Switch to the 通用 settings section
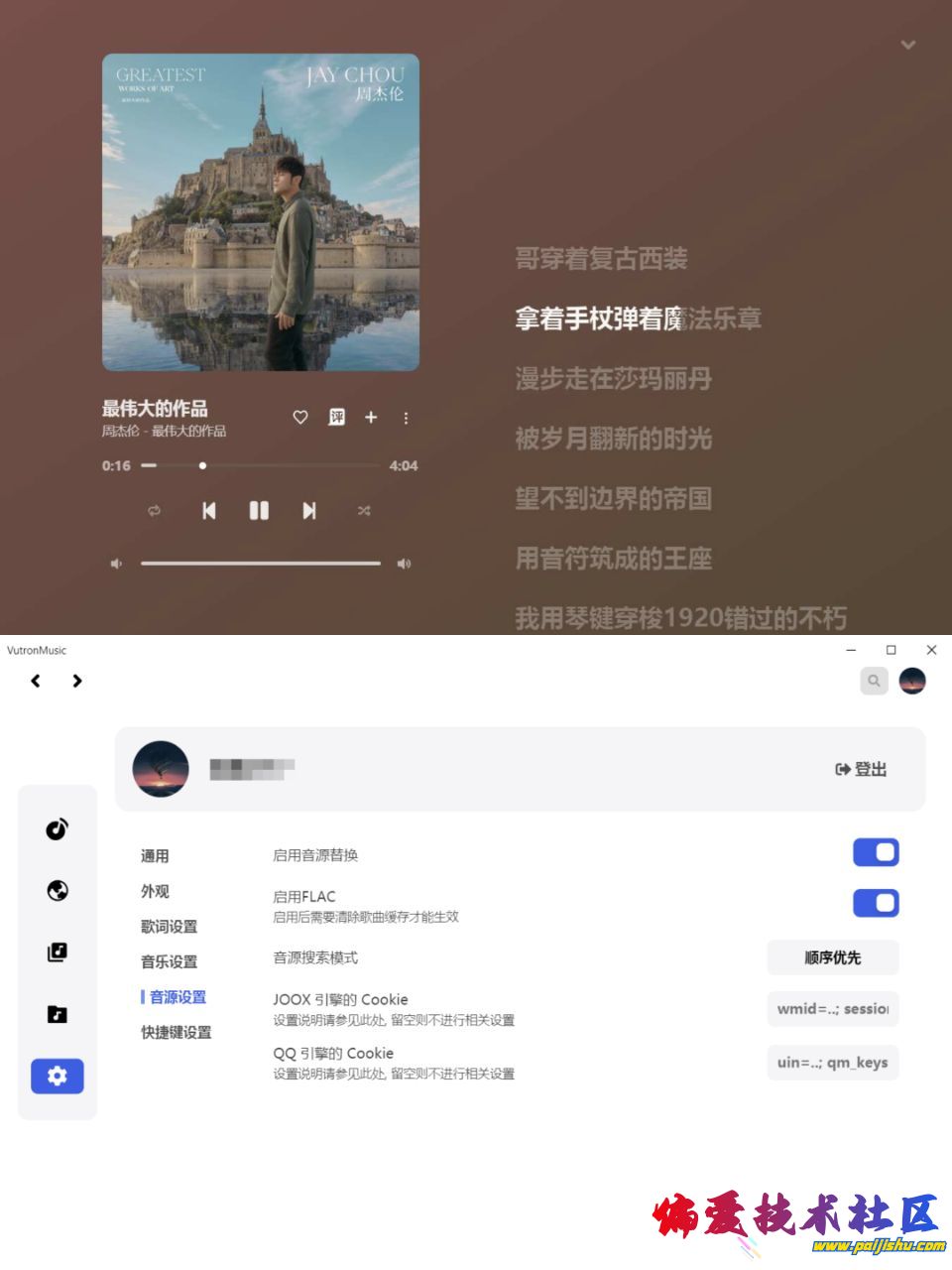The width and height of the screenshot is (952, 1270). pos(155,855)
